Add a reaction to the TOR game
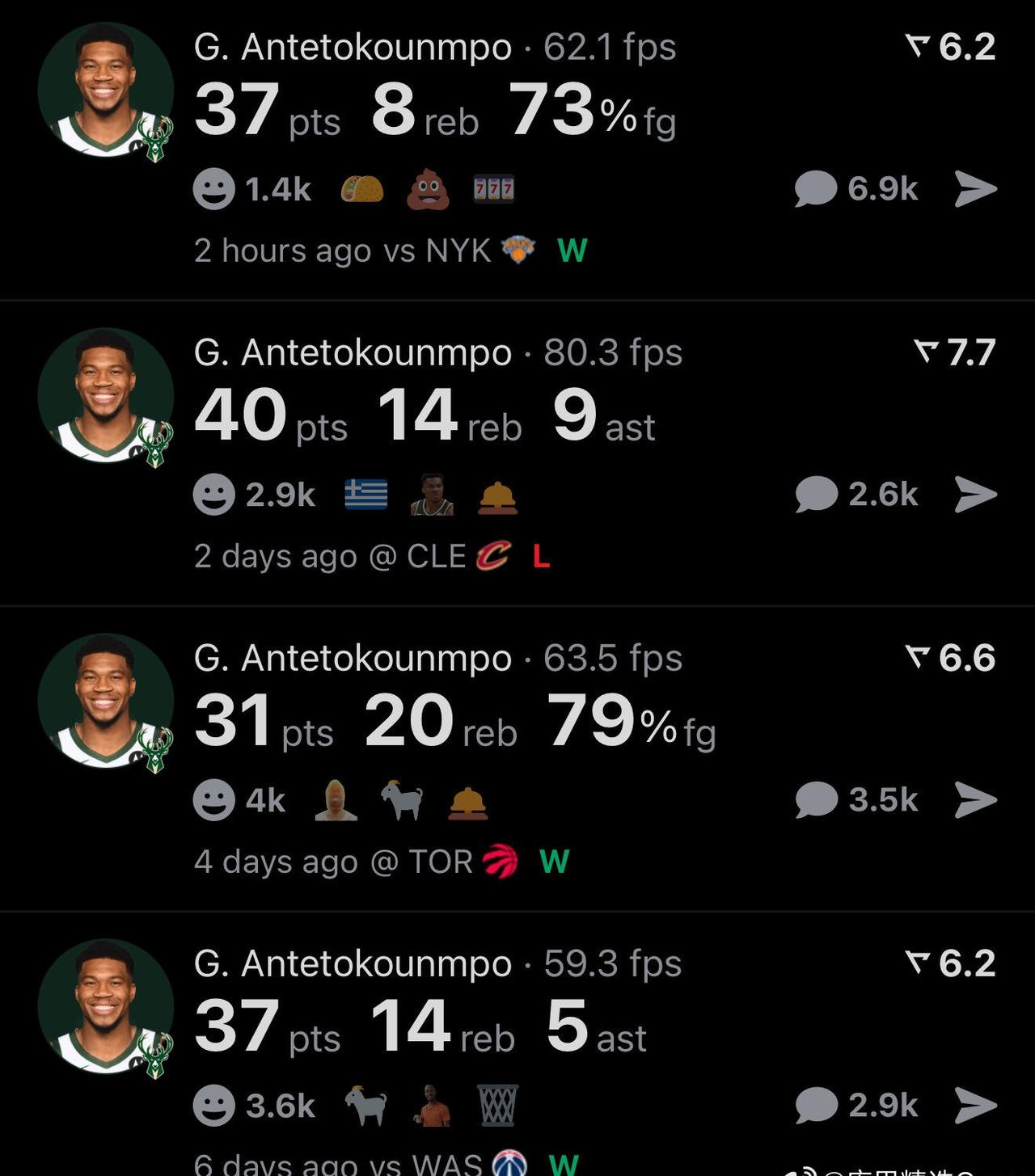Image resolution: width=1035 pixels, height=1176 pixels. [x=213, y=800]
